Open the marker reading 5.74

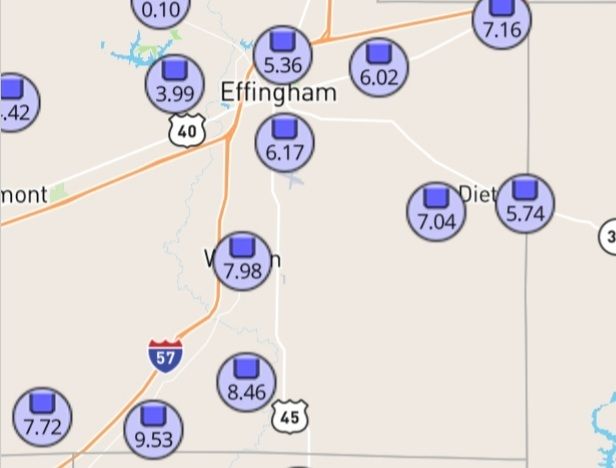point(525,203)
